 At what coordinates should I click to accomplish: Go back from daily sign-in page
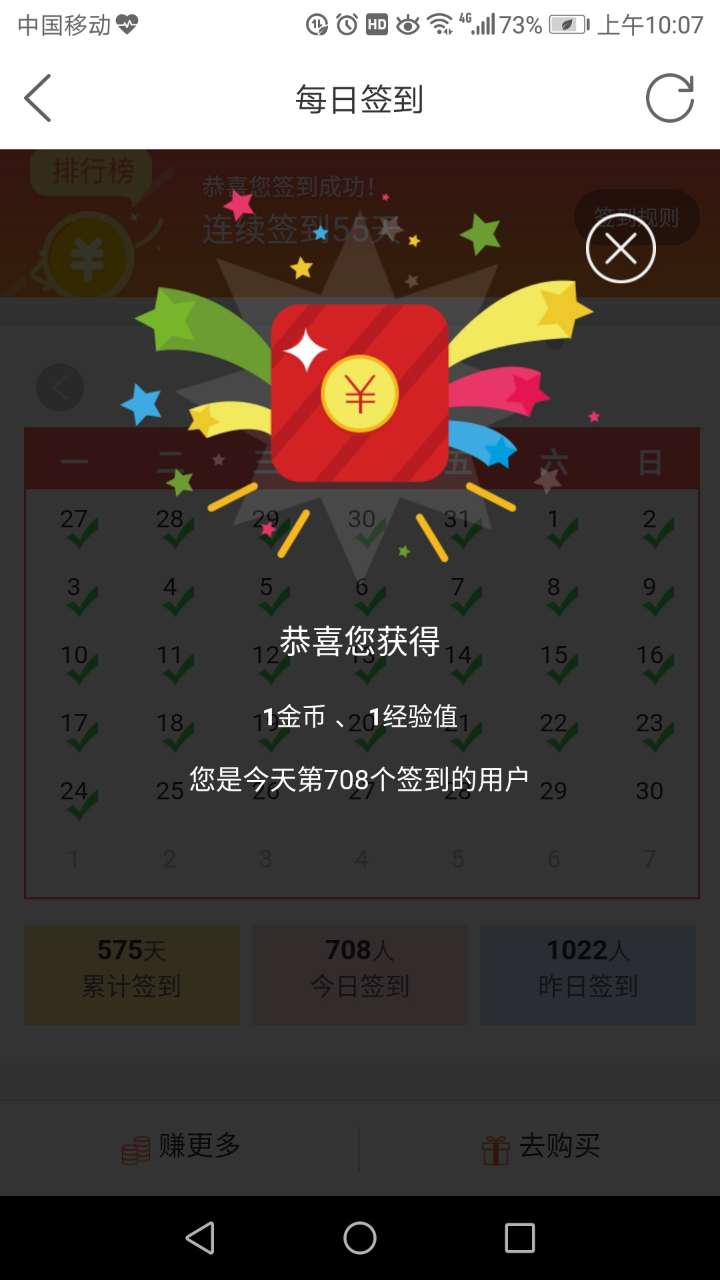point(38,99)
